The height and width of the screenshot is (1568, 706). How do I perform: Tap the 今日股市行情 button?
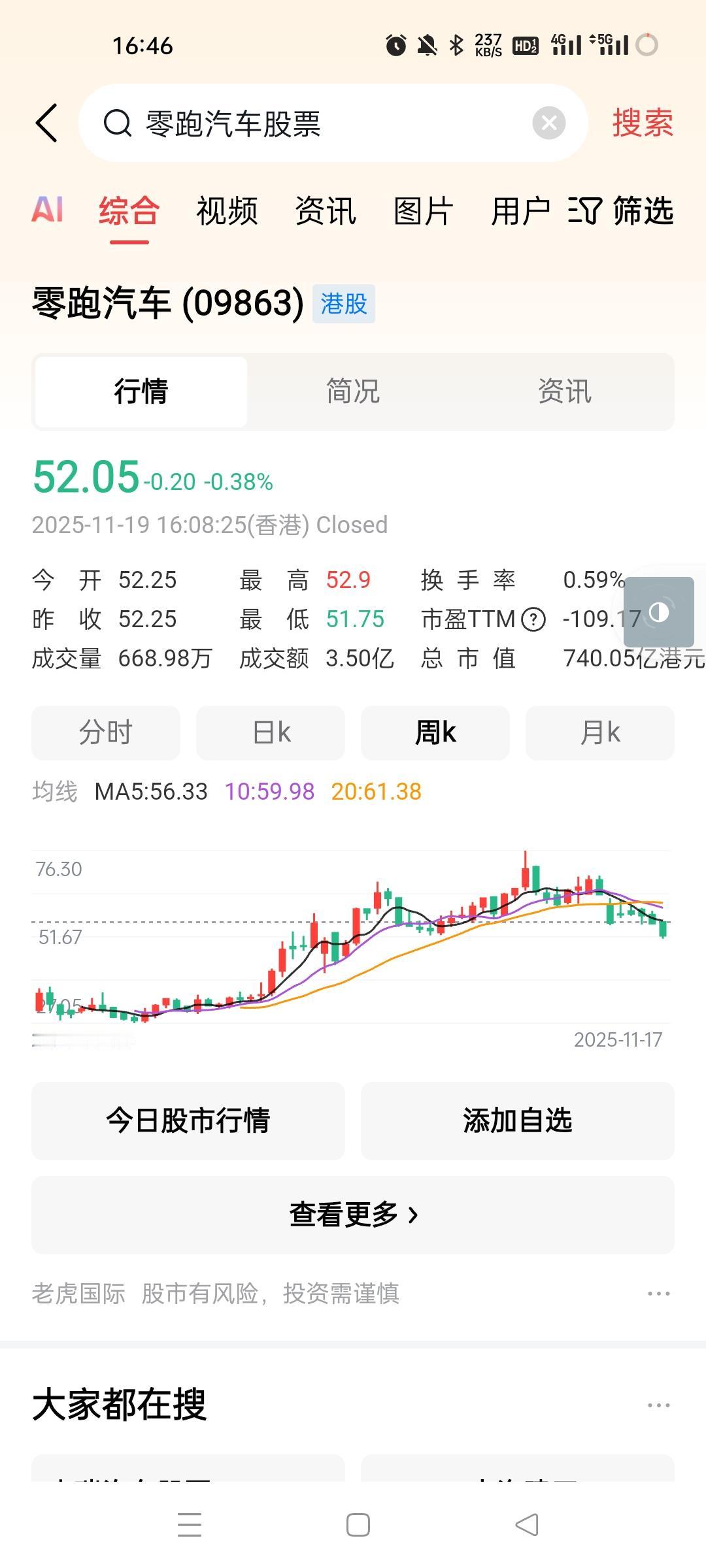[x=189, y=1120]
